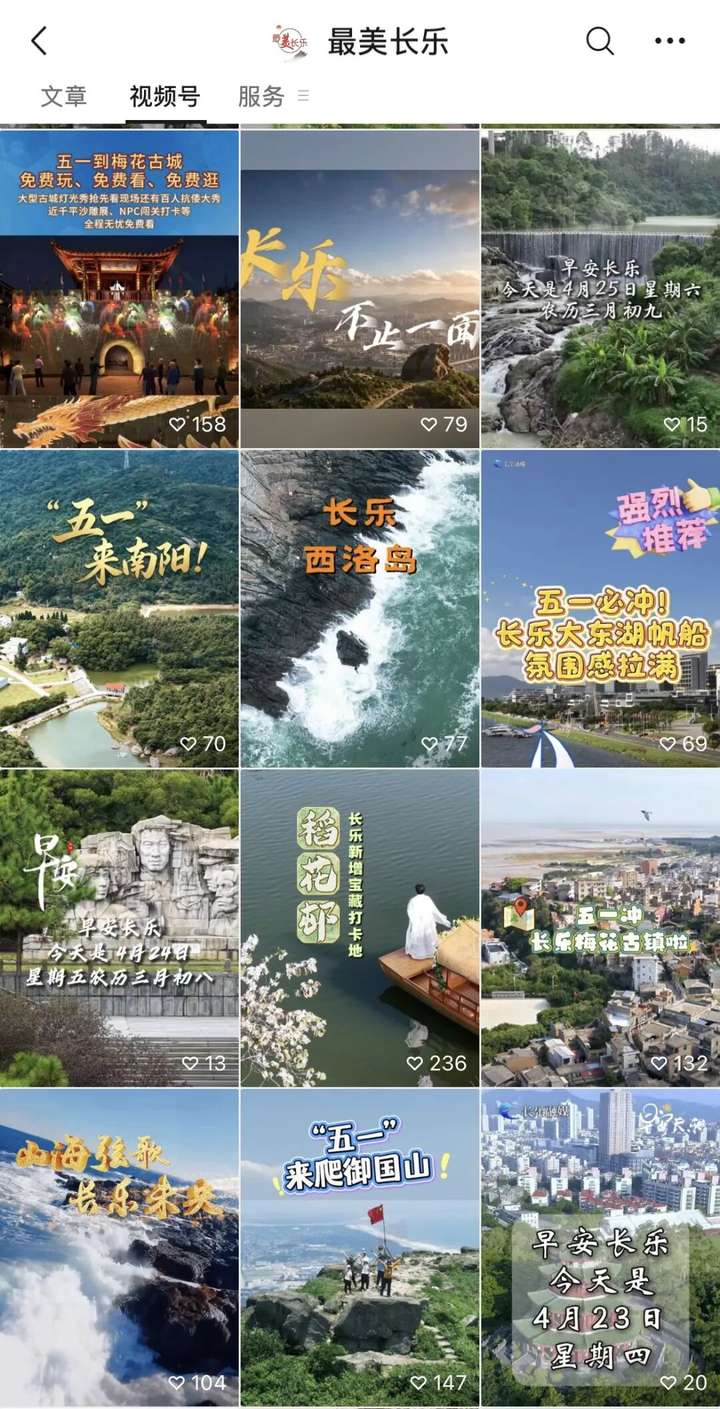
Task: Open the 4月24日 早安长乐 video
Action: click(x=119, y=928)
